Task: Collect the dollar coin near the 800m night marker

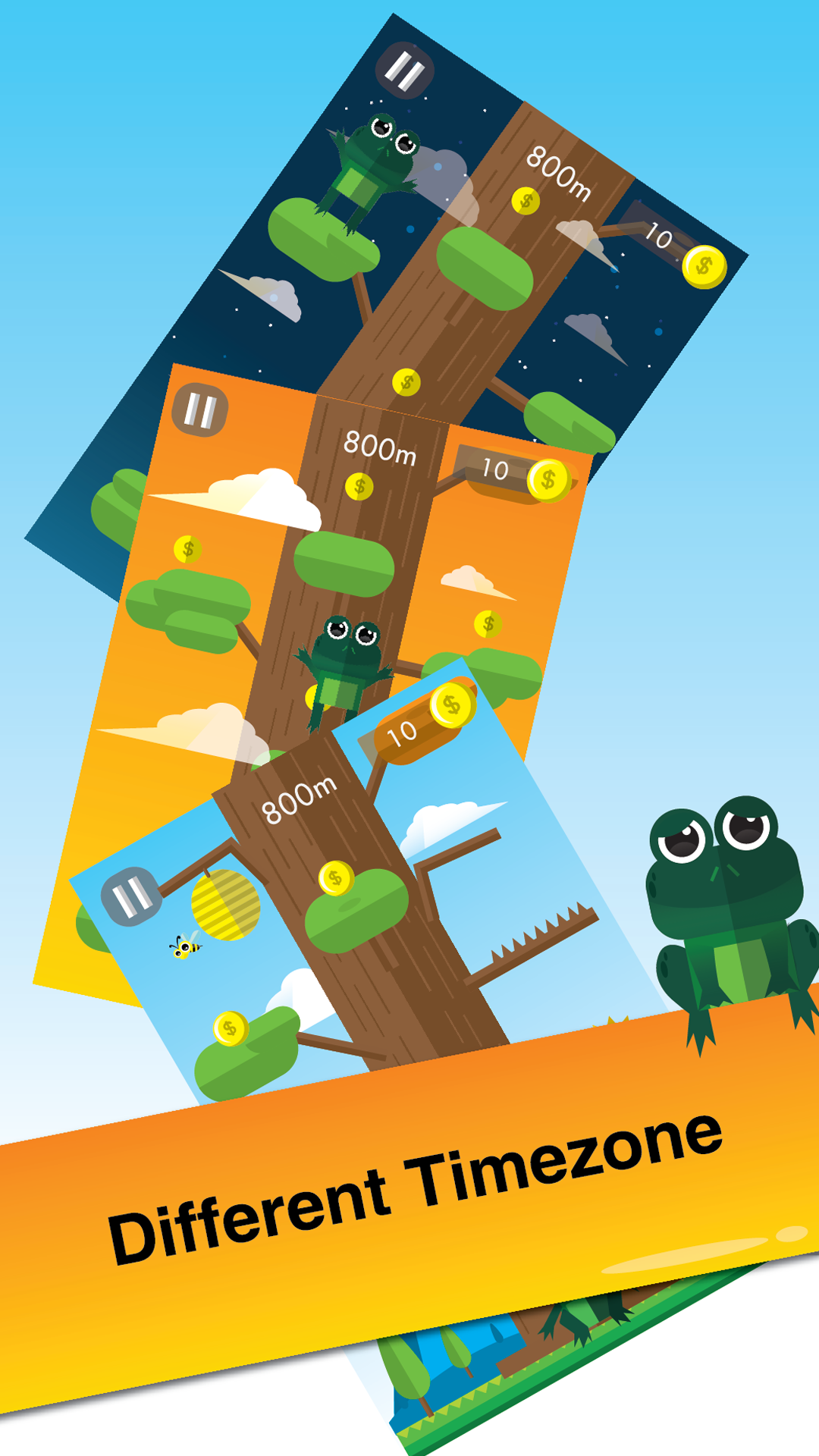Action: (526, 201)
